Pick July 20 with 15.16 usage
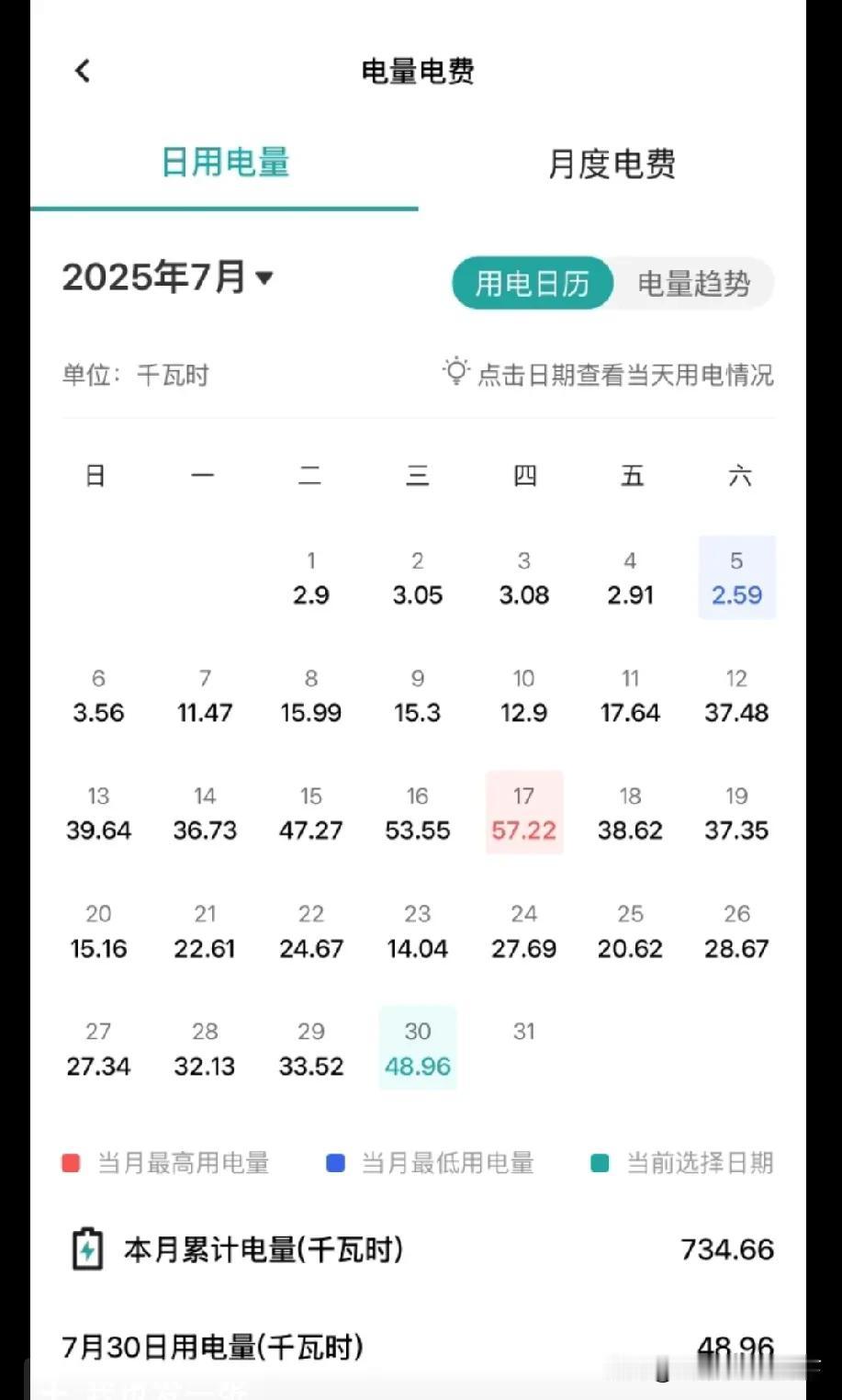Image resolution: width=842 pixels, height=1400 pixels. 98,931
